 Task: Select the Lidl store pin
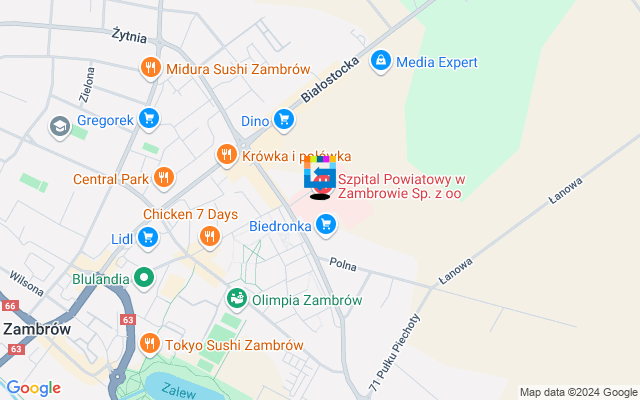click(148, 237)
